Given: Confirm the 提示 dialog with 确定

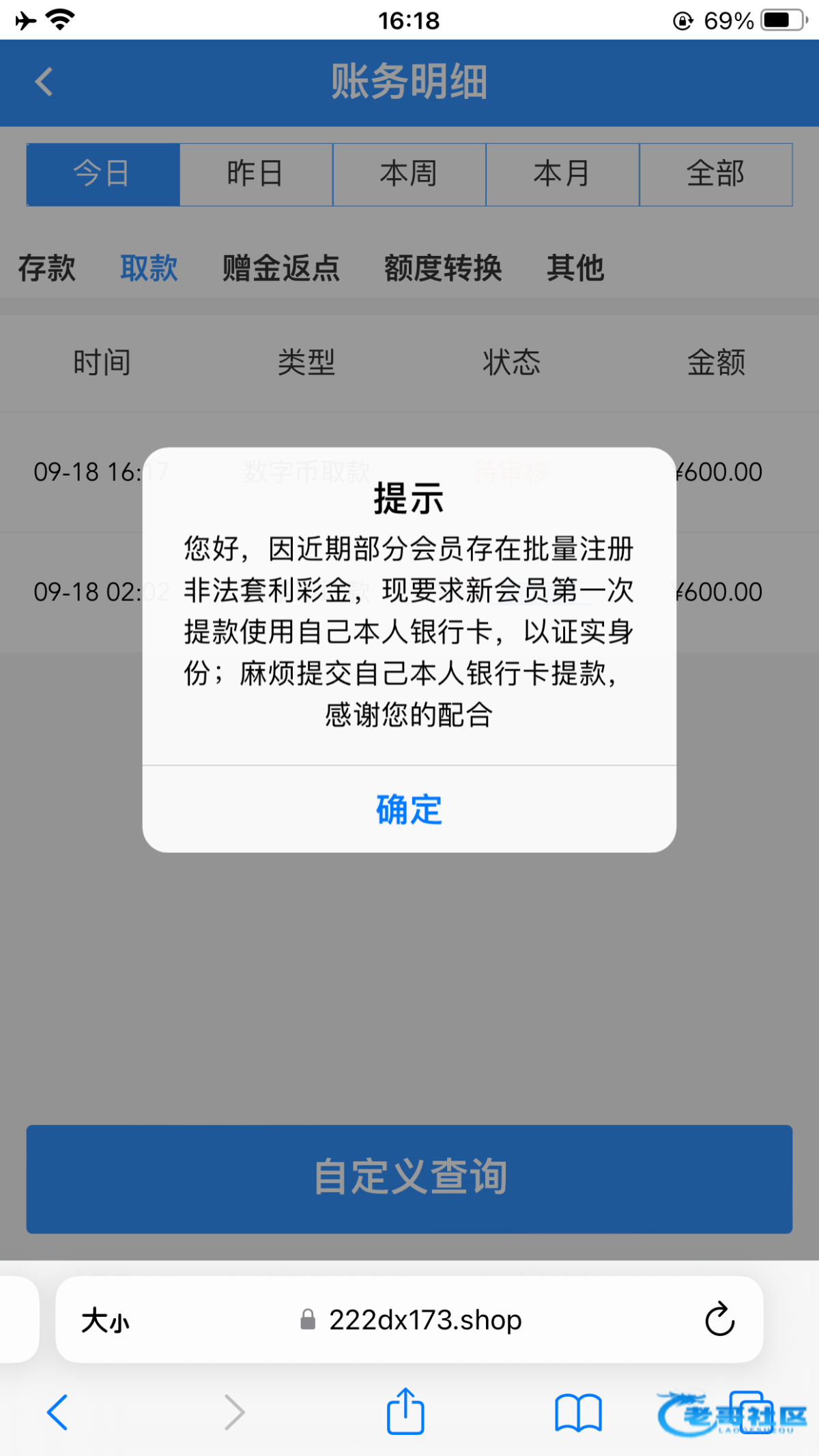Looking at the screenshot, I should 409,810.
